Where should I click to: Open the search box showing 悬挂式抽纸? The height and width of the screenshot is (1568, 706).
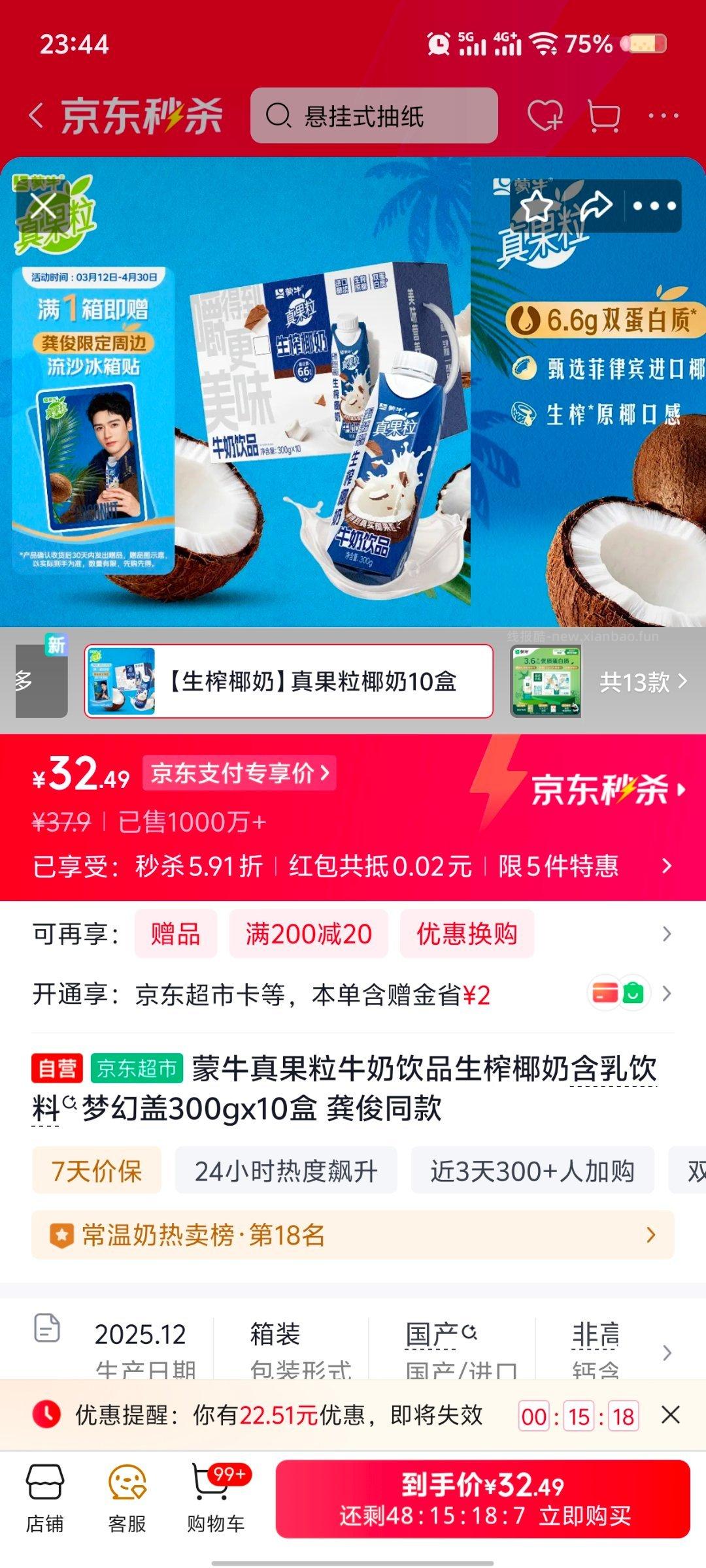coord(373,116)
